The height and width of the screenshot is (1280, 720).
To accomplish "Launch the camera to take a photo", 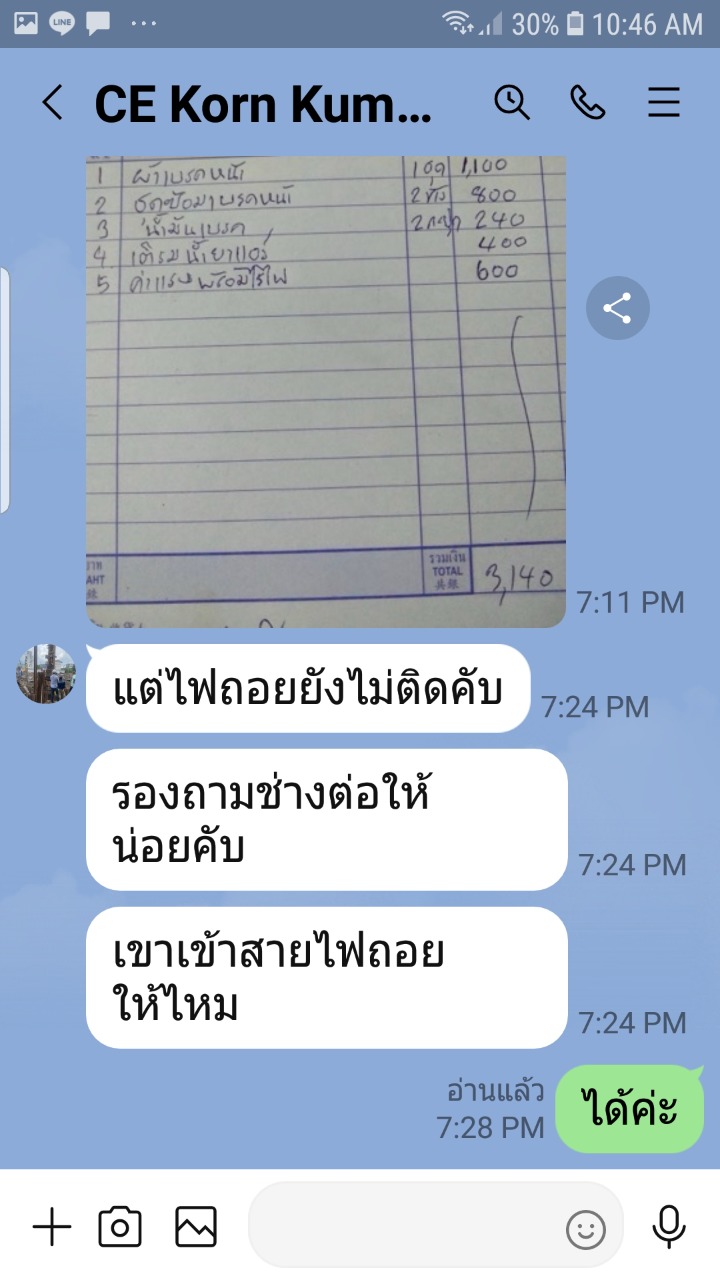I will tap(120, 1226).
